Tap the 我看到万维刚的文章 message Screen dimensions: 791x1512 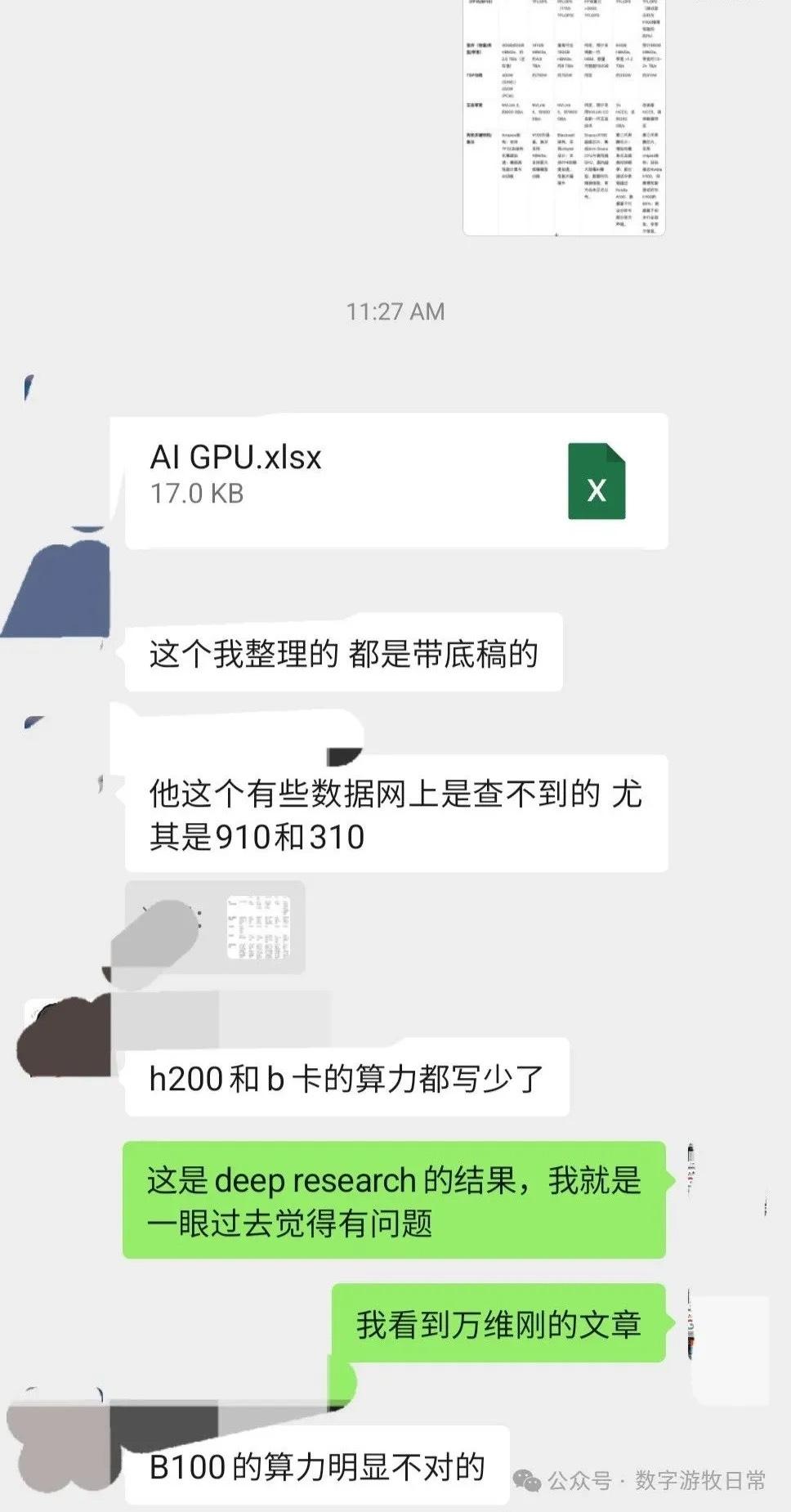coord(501,1320)
